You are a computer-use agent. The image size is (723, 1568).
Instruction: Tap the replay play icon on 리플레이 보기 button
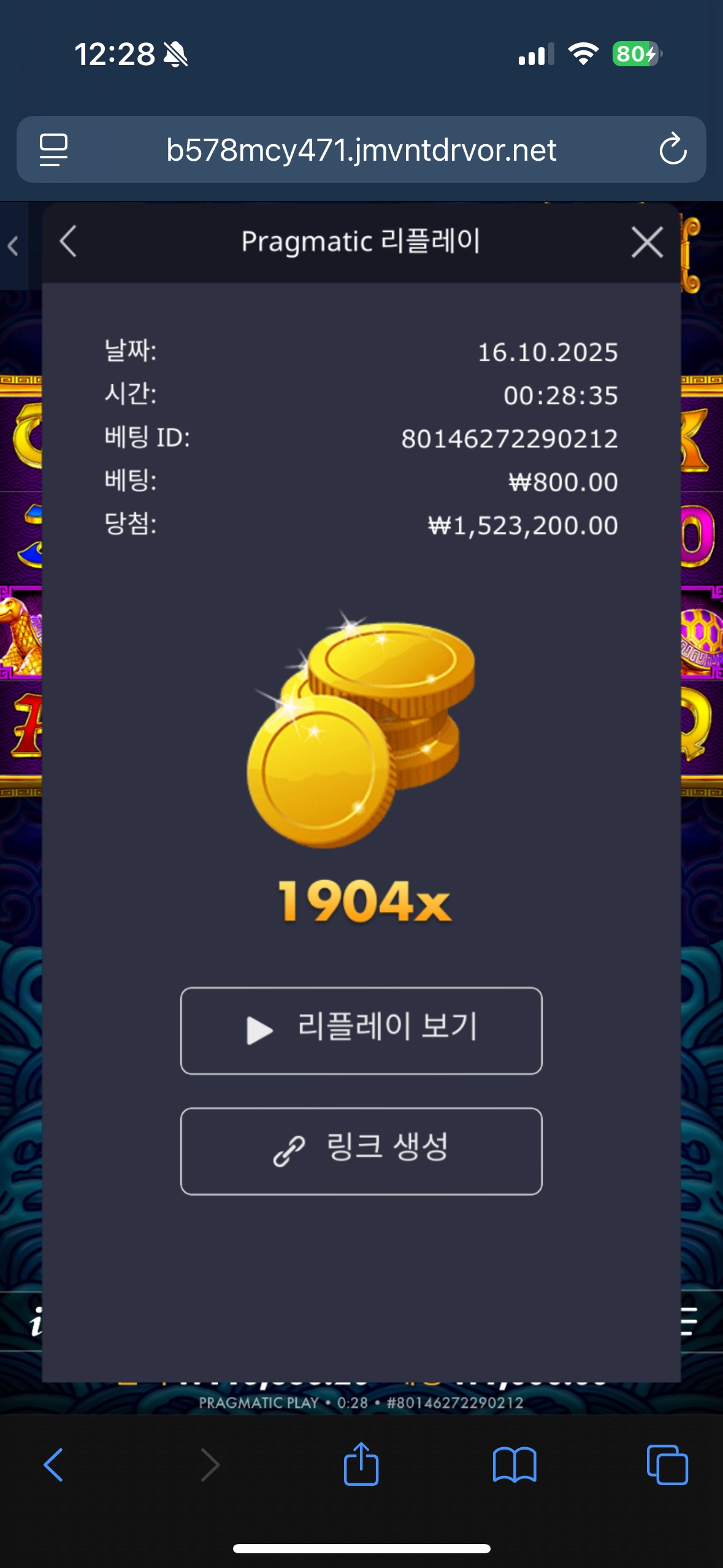(x=258, y=1030)
